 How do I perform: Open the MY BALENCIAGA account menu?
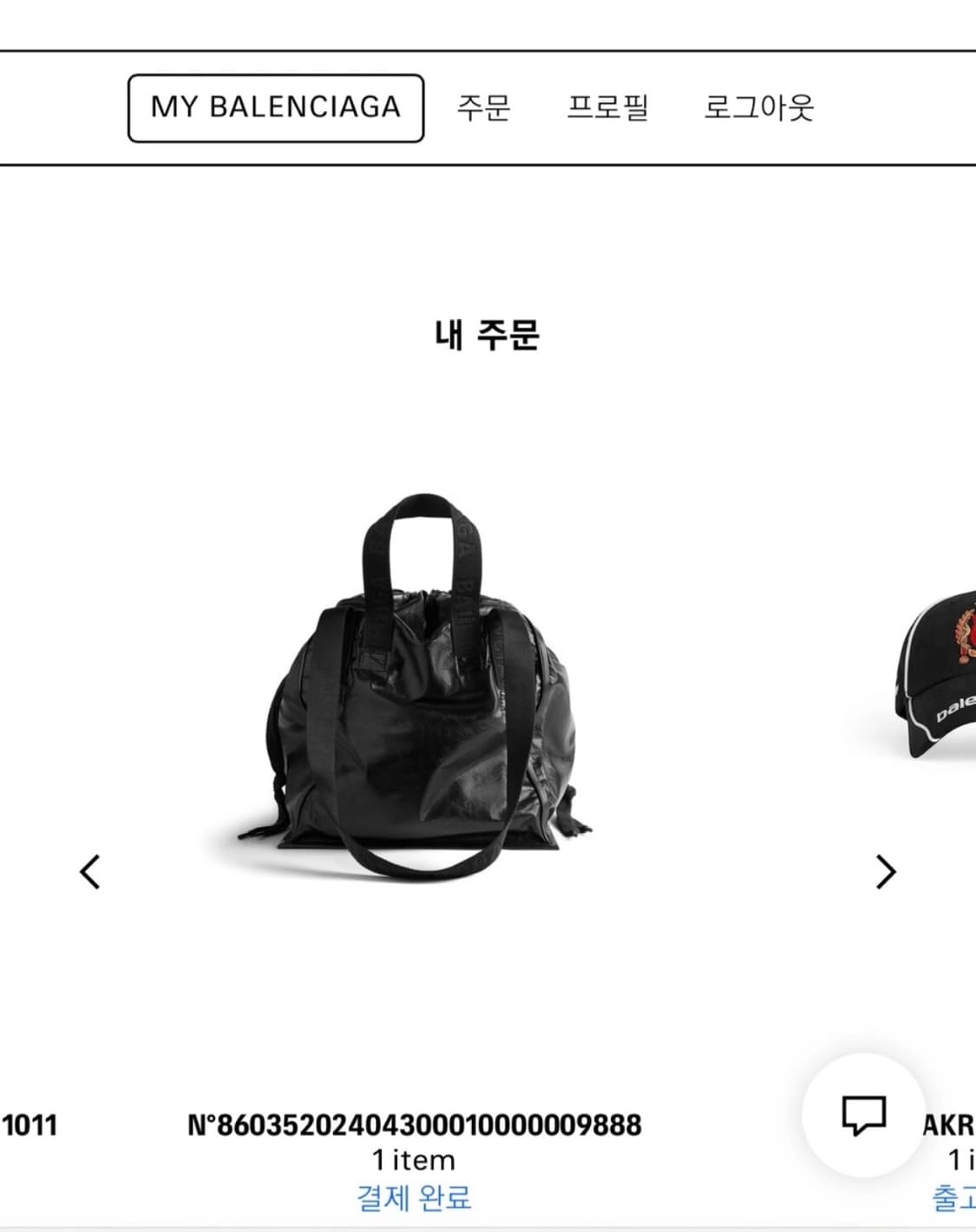pyautogui.click(x=276, y=106)
